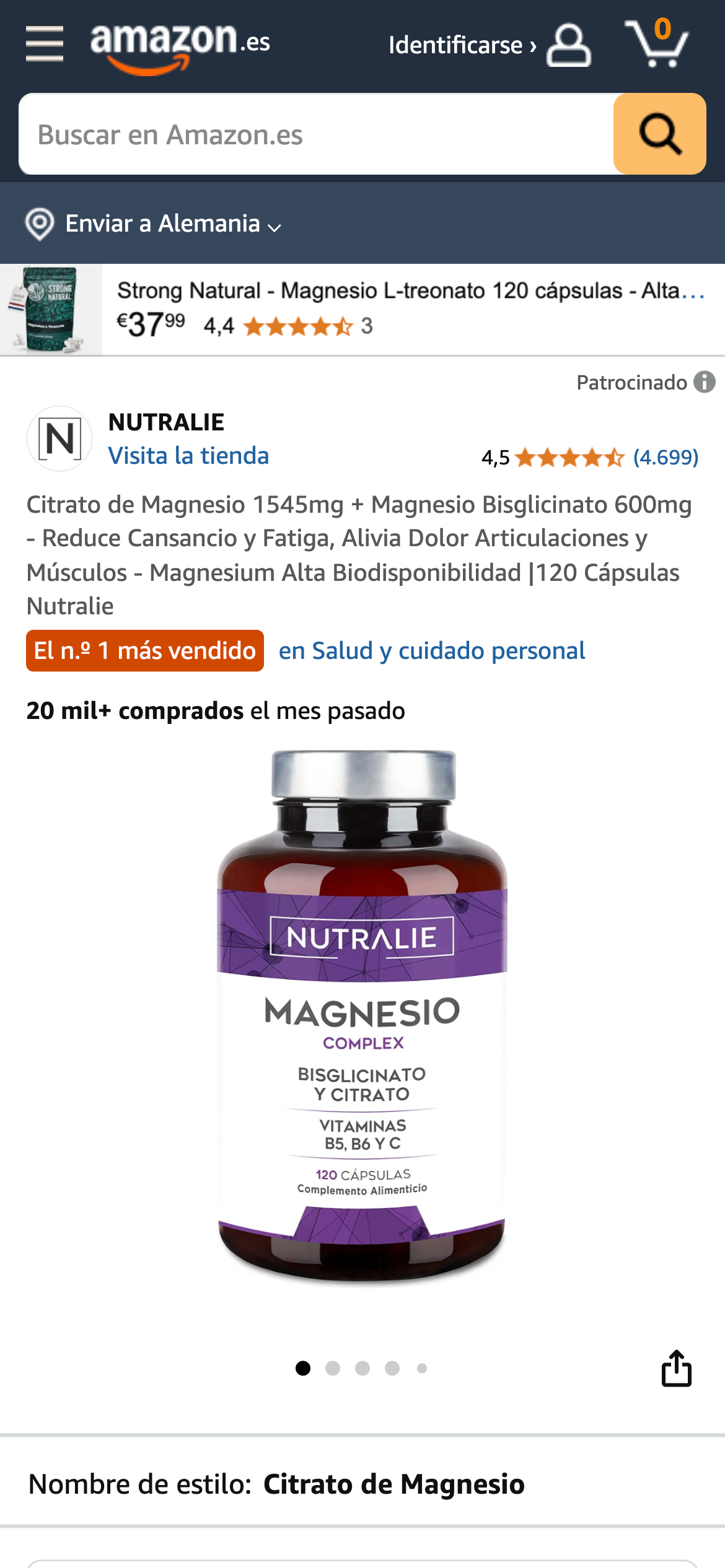Open the hamburger navigation menu
The height and width of the screenshot is (1568, 725).
click(45, 44)
